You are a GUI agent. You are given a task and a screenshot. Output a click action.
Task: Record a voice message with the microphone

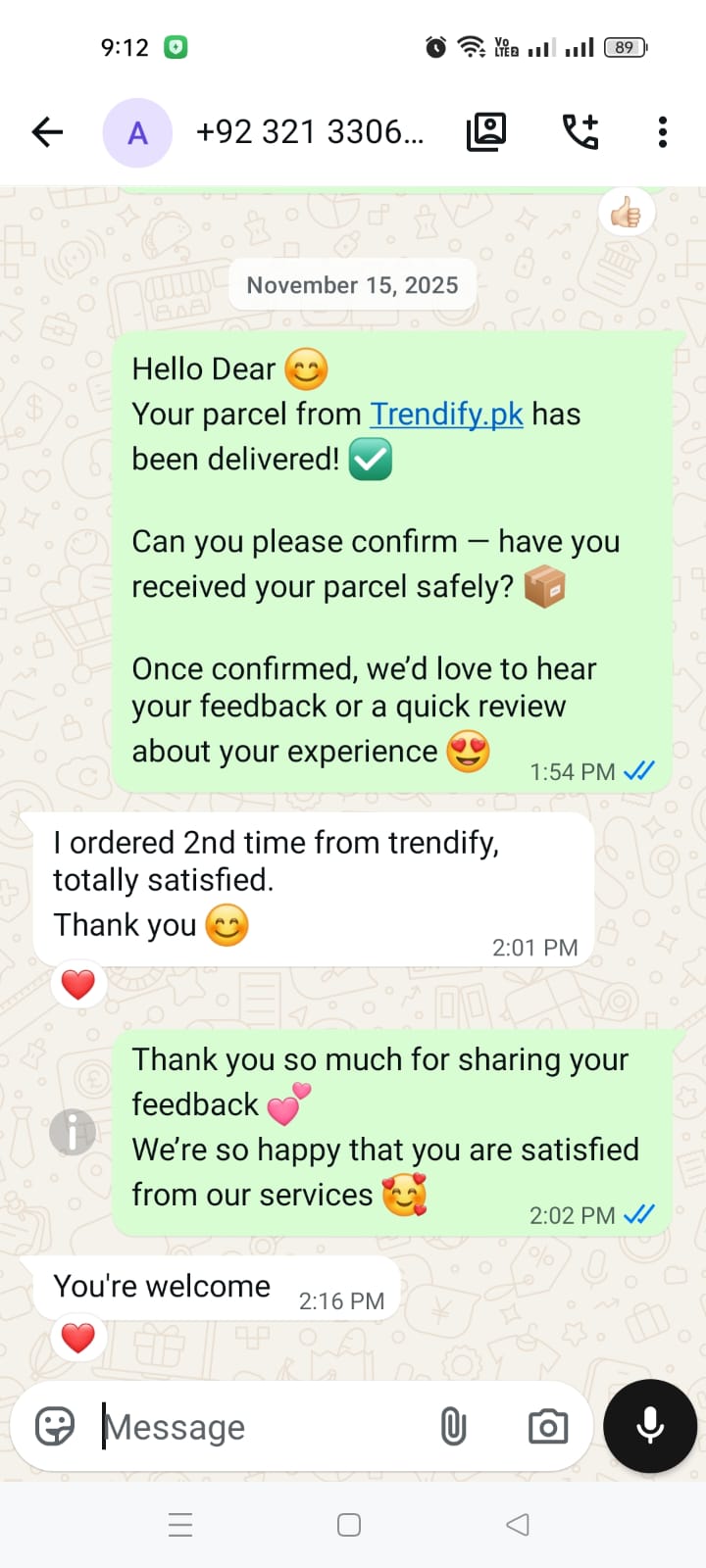650,1426
